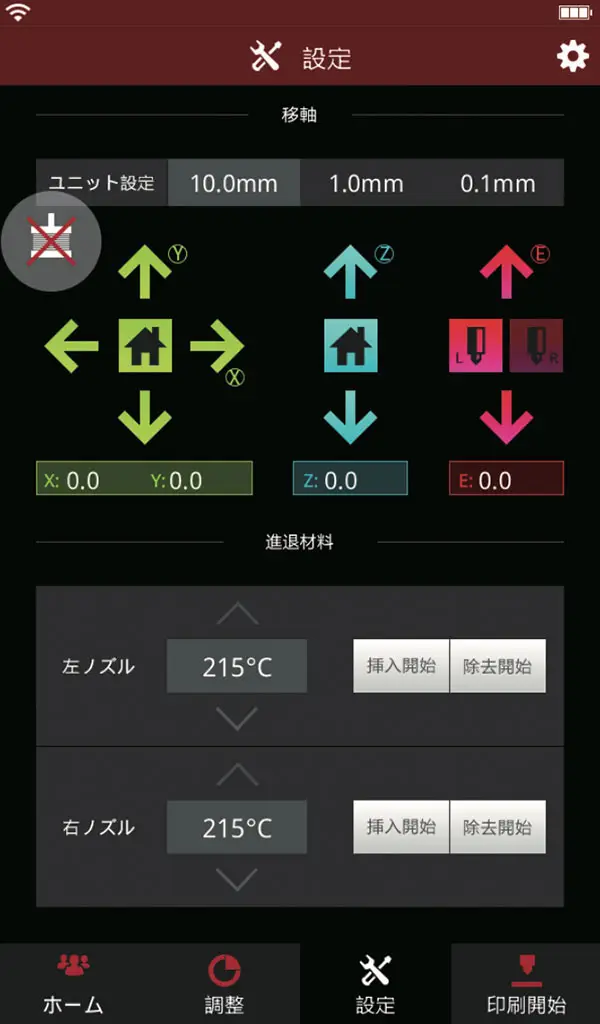Open the gear settings icon
The image size is (600, 1024).
pos(572,57)
